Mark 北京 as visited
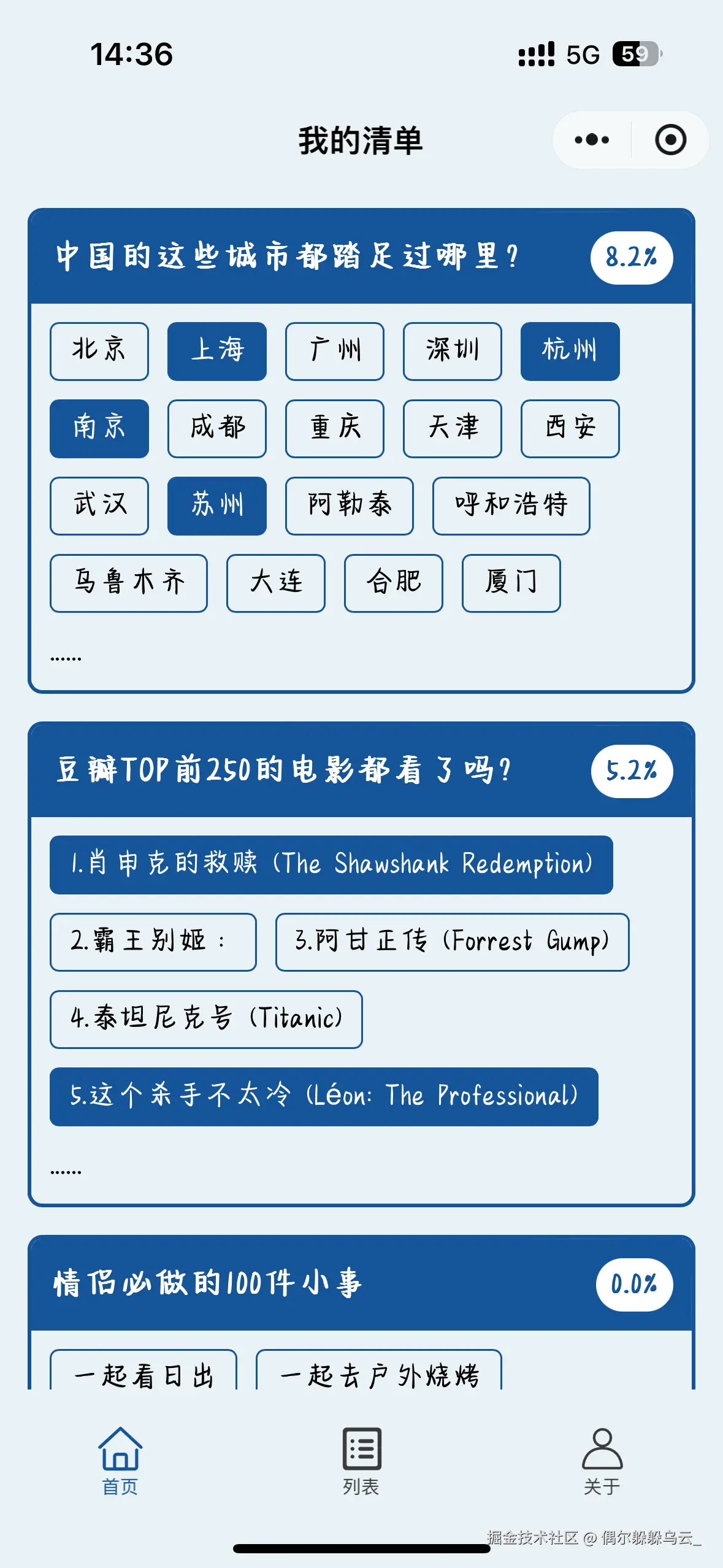The height and width of the screenshot is (1568, 723). pos(99,351)
